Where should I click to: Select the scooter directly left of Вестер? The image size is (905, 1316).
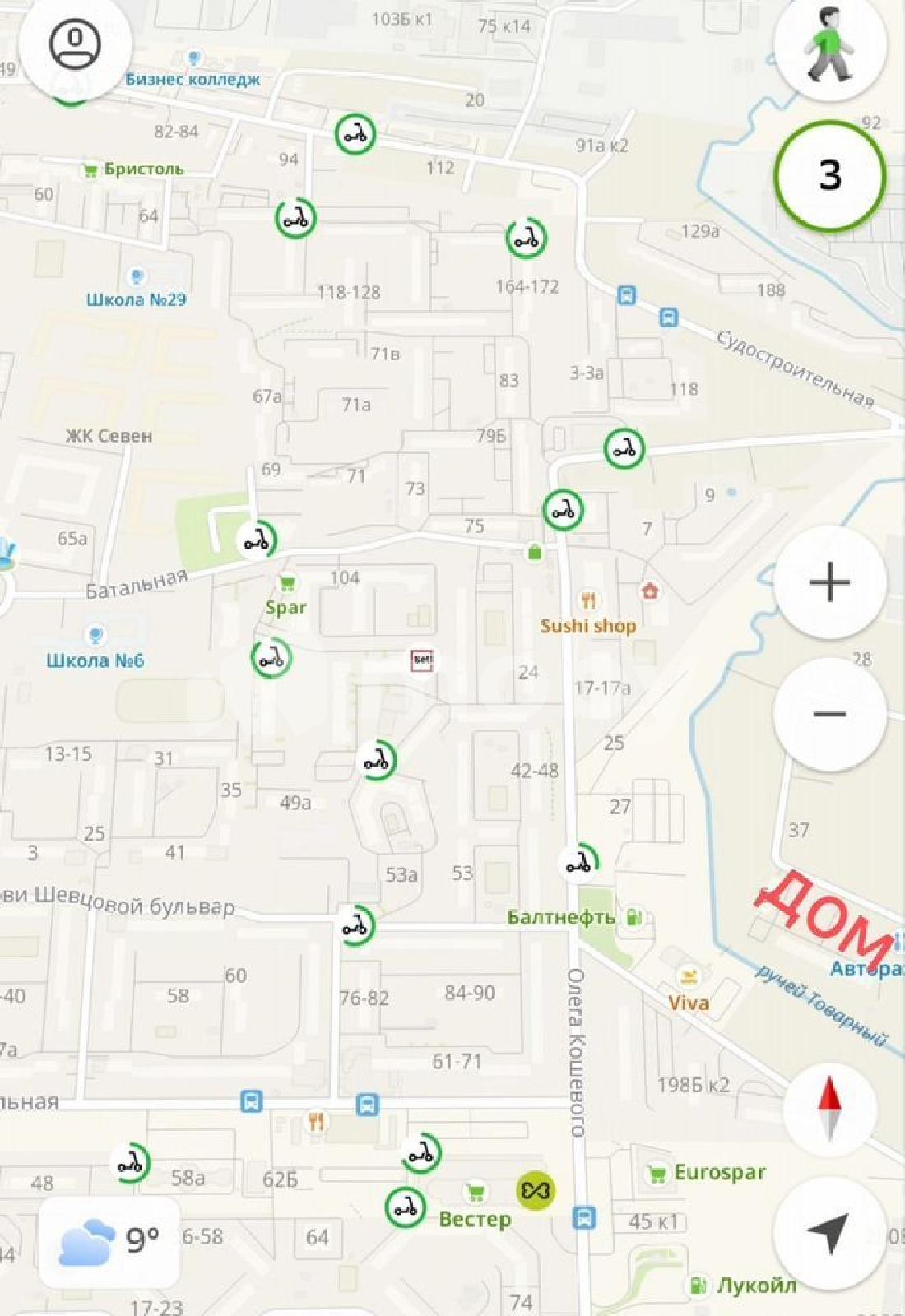(406, 1207)
